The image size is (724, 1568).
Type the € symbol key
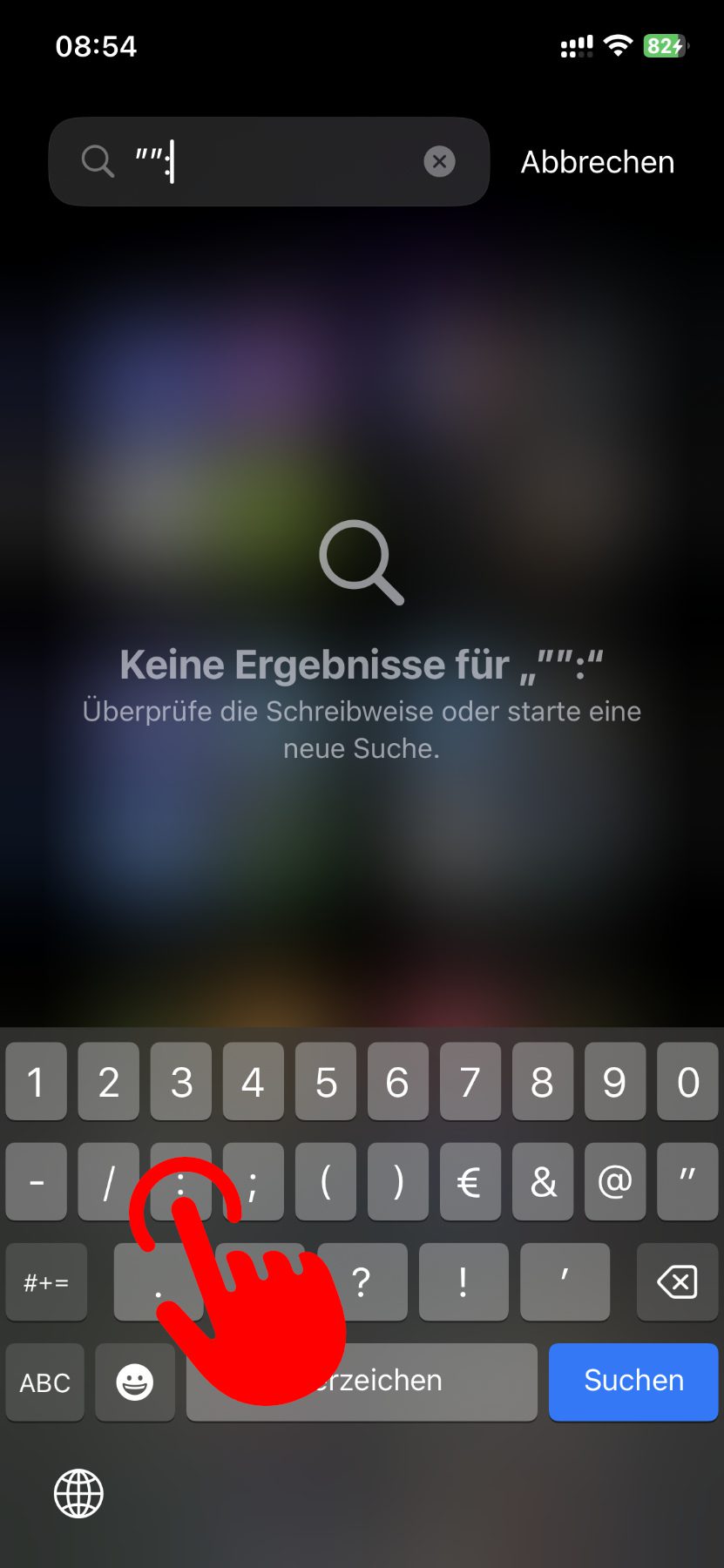click(x=470, y=1182)
